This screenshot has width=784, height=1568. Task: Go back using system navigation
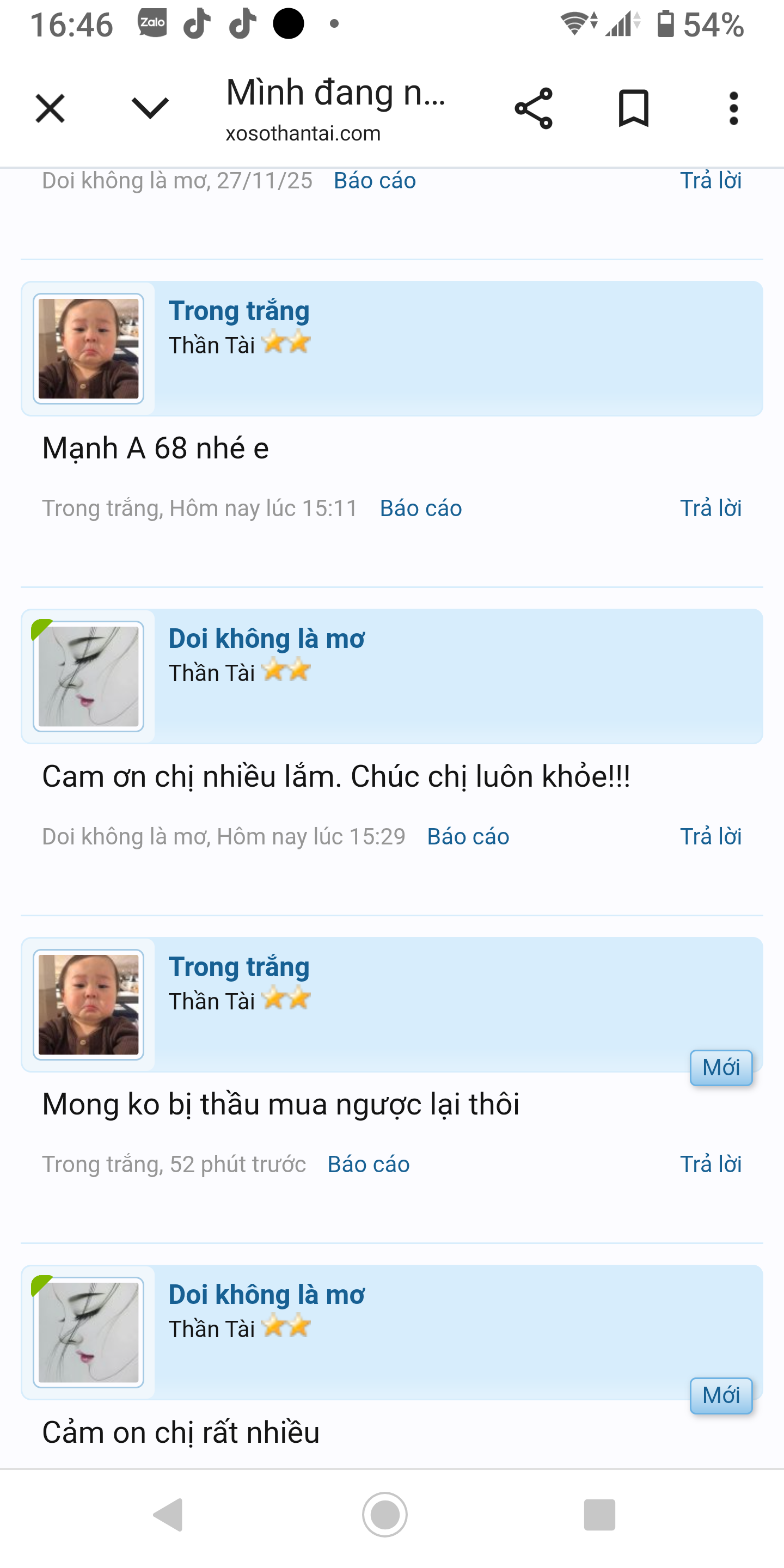[x=169, y=1515]
